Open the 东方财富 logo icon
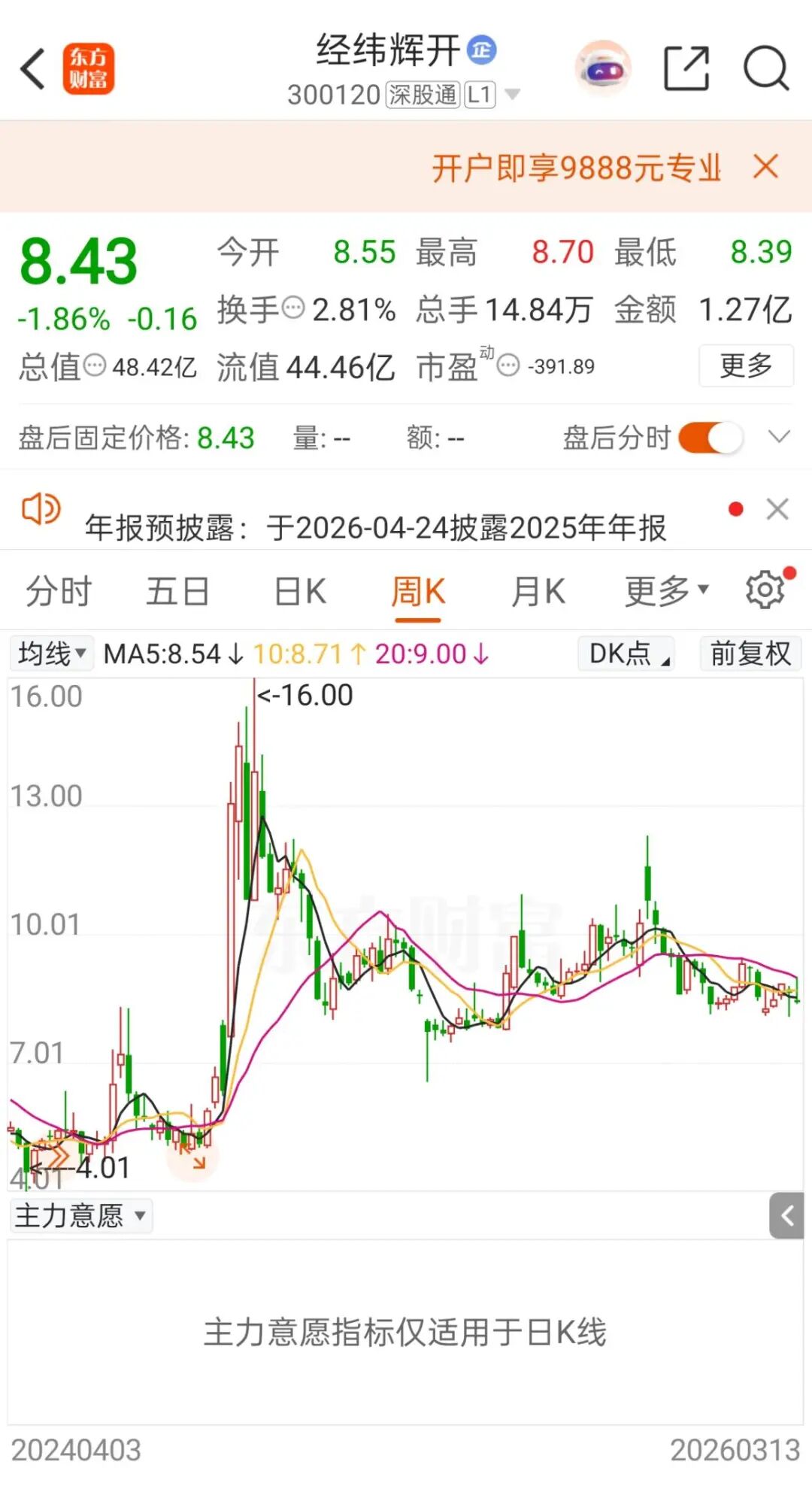812x1486 pixels. [90, 68]
